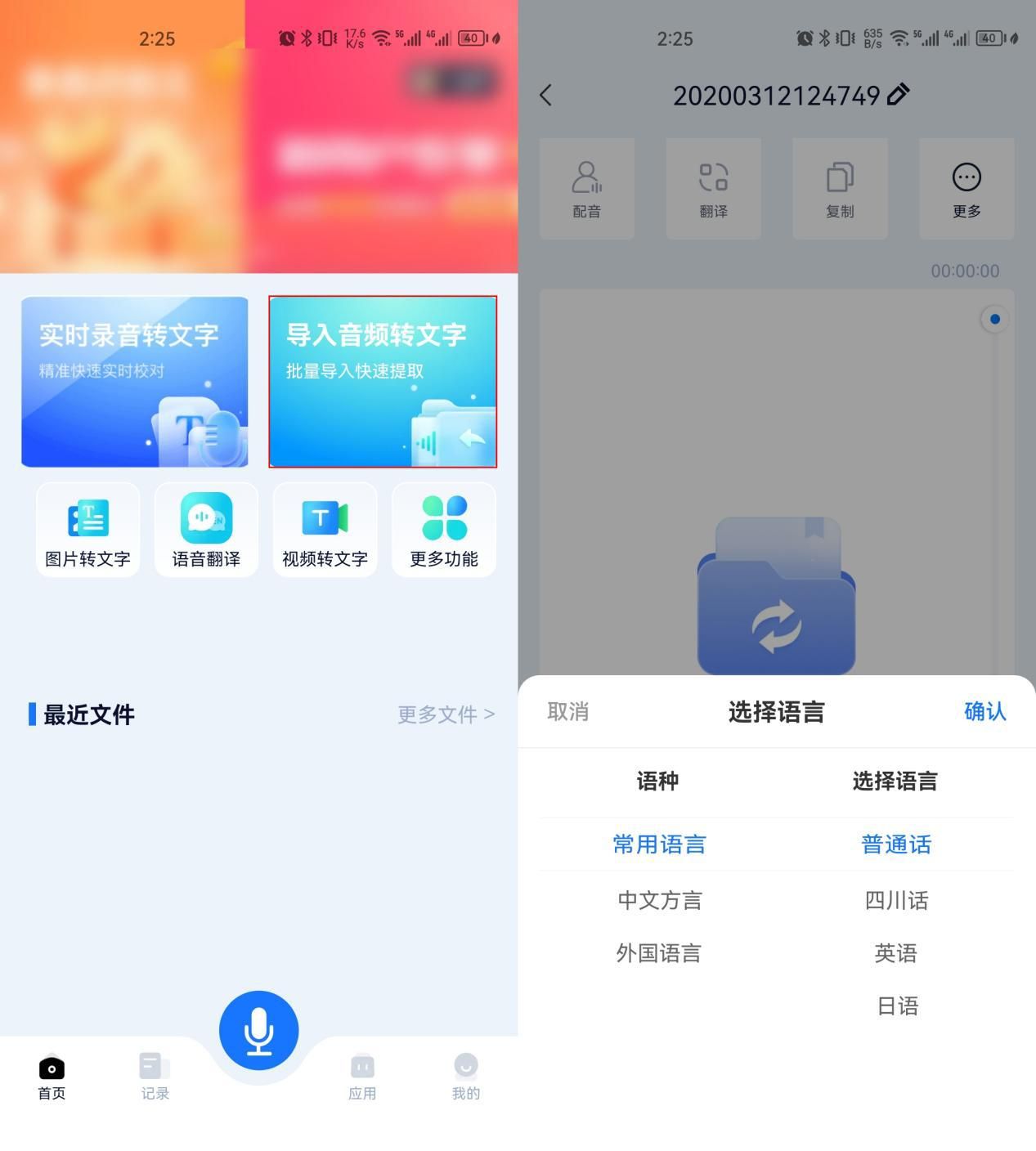Edit the file name with the pencil icon
This screenshot has width=1036, height=1151.
pyautogui.click(x=898, y=95)
